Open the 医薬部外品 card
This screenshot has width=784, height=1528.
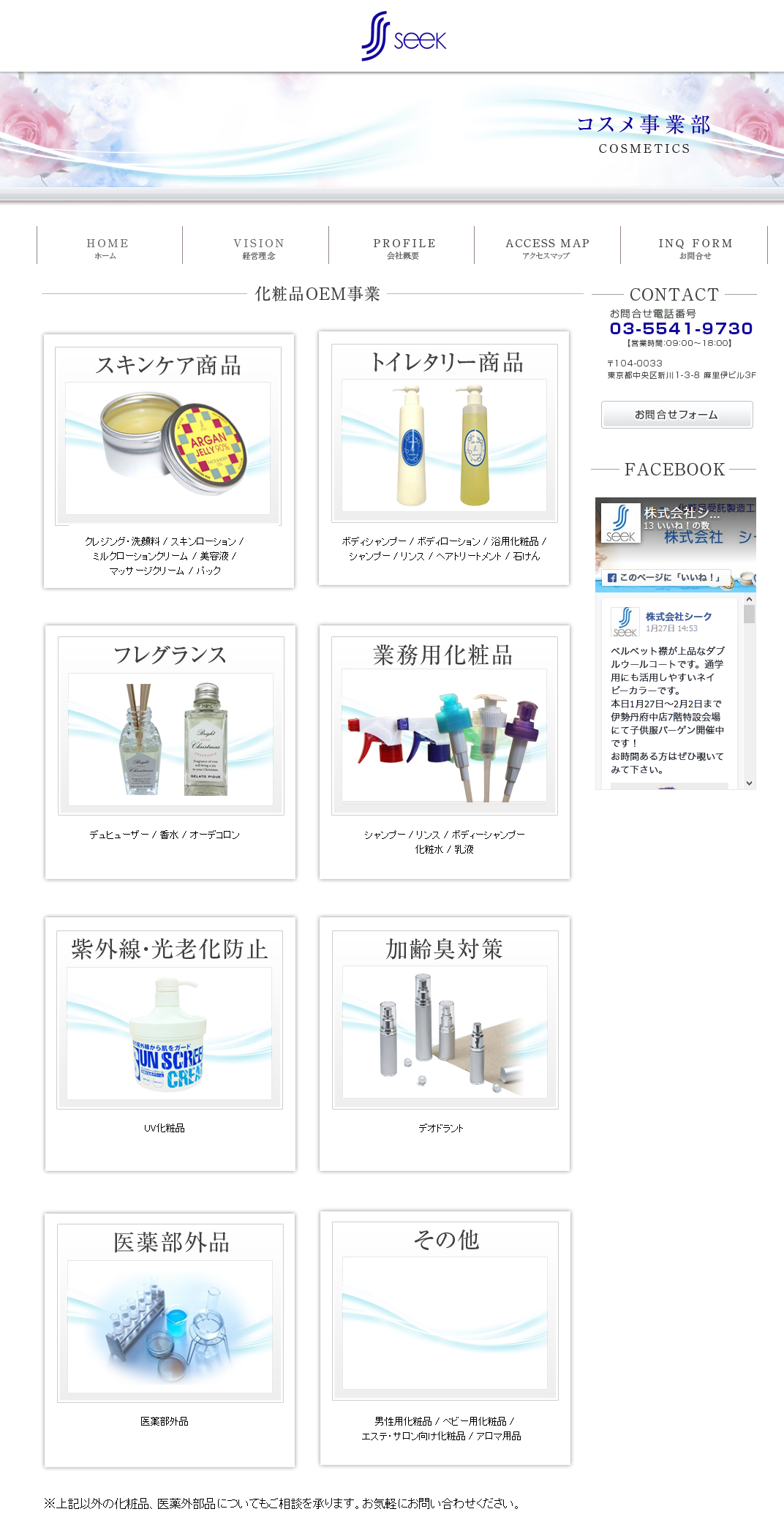click(170, 1340)
